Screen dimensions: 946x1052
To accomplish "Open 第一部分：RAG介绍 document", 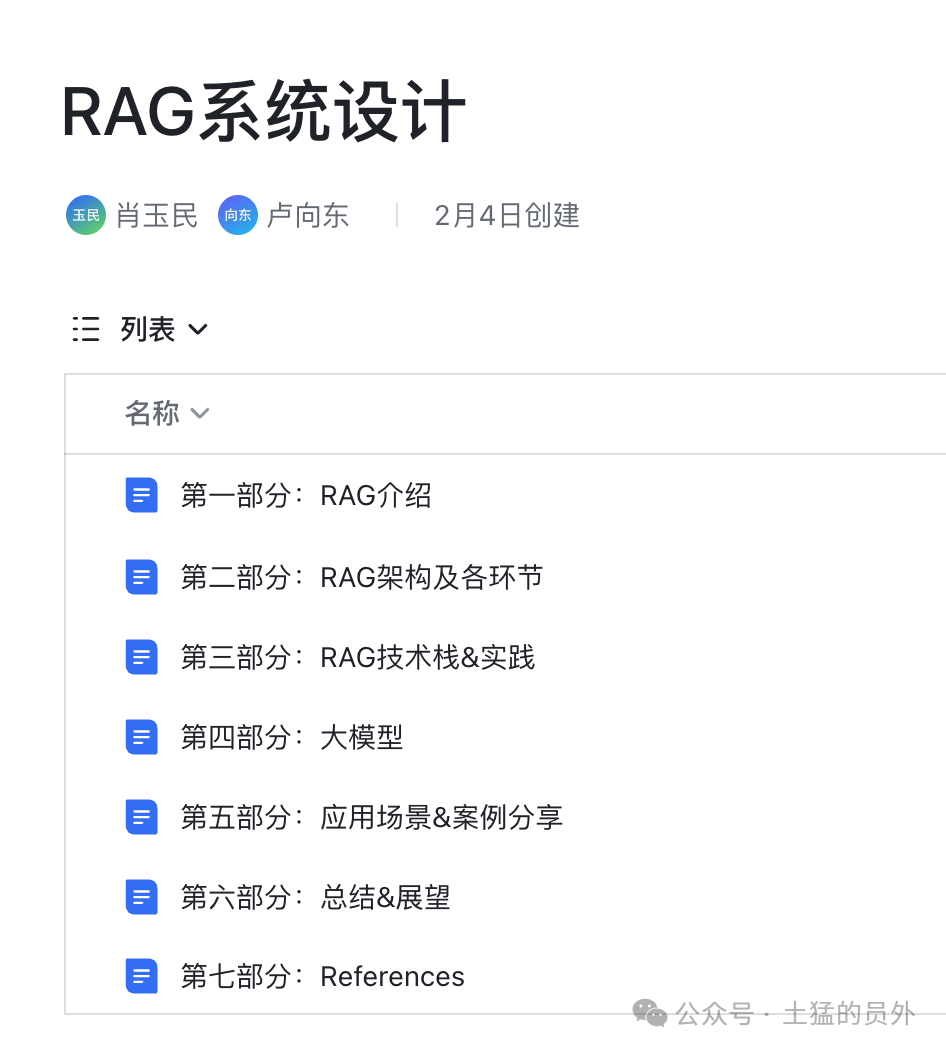I will 305,496.
